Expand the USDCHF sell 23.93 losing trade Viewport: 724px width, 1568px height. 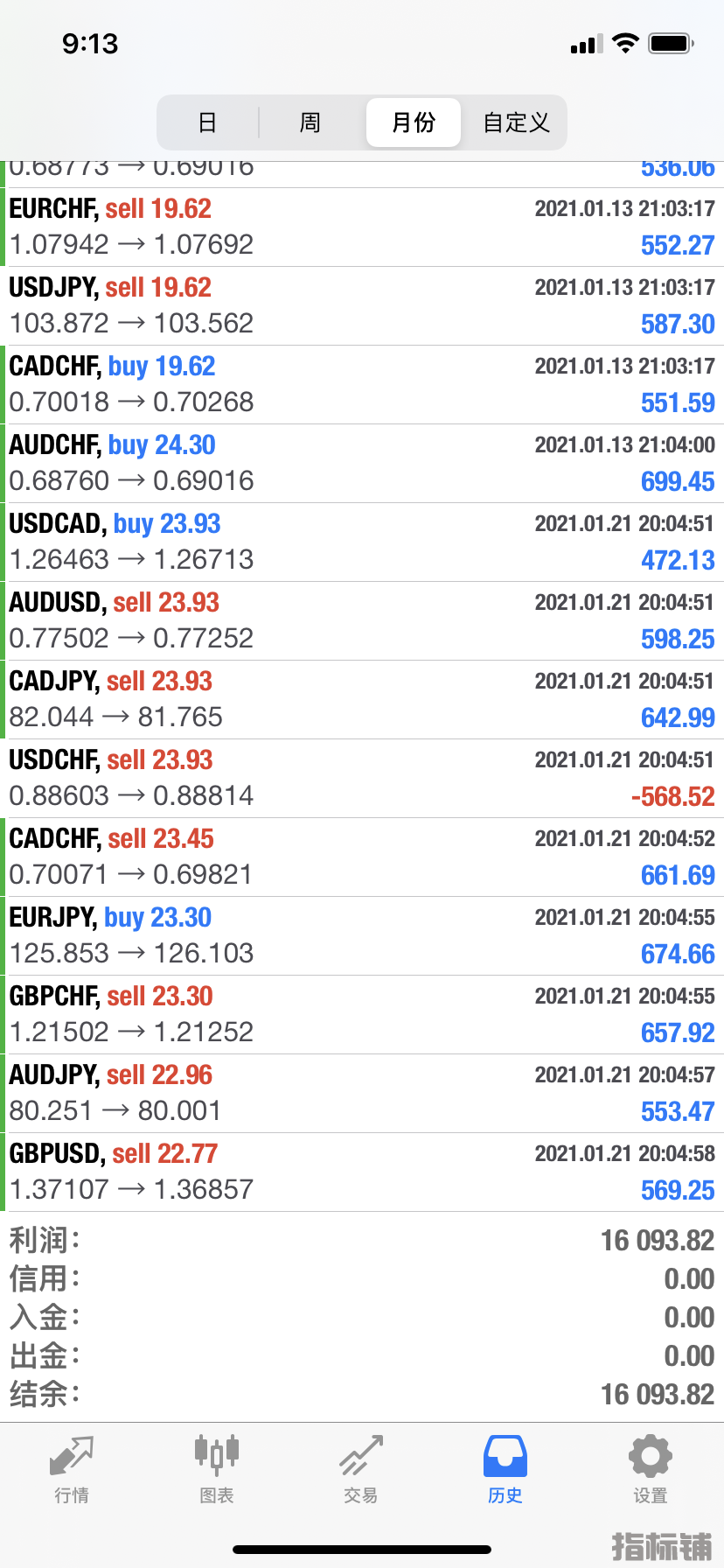(x=362, y=779)
